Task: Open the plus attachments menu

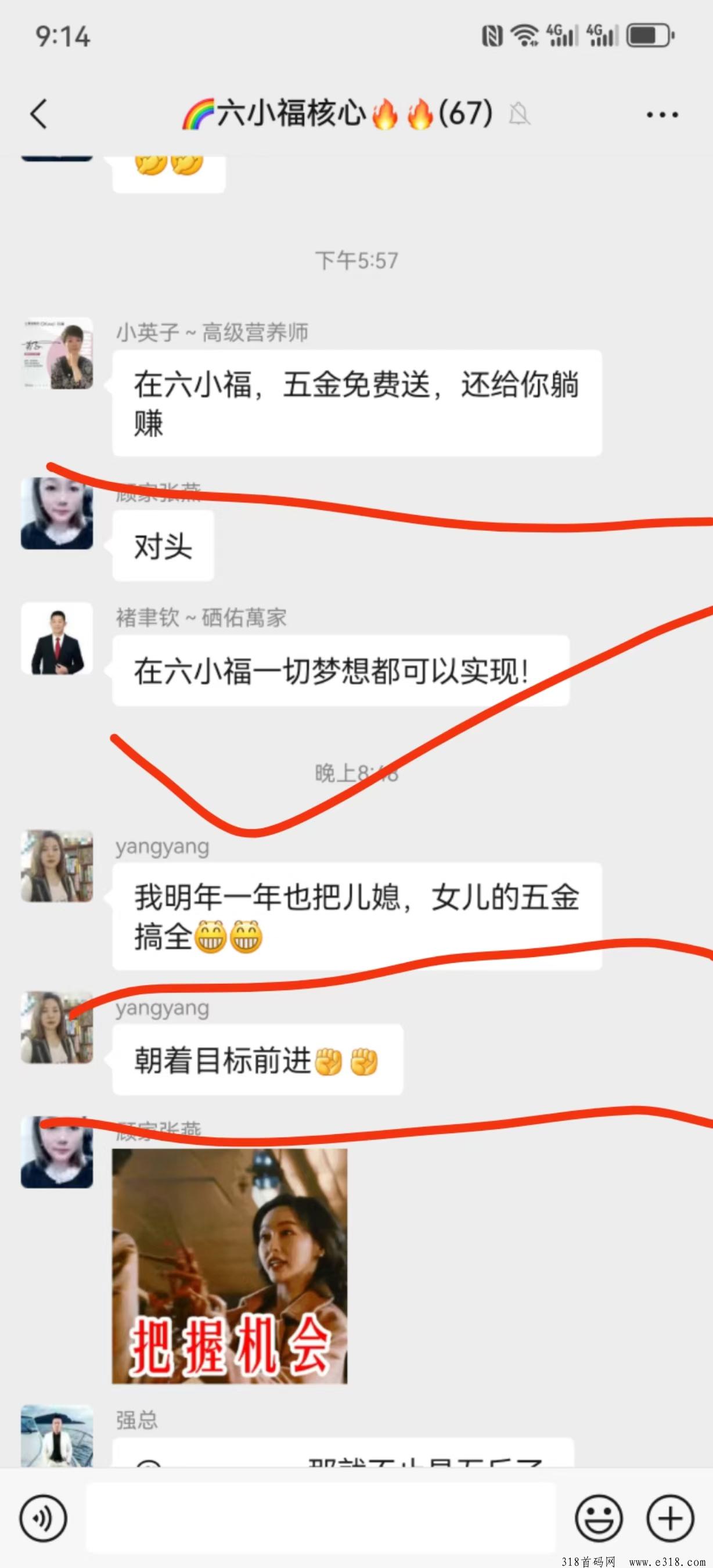Action: [670, 1519]
